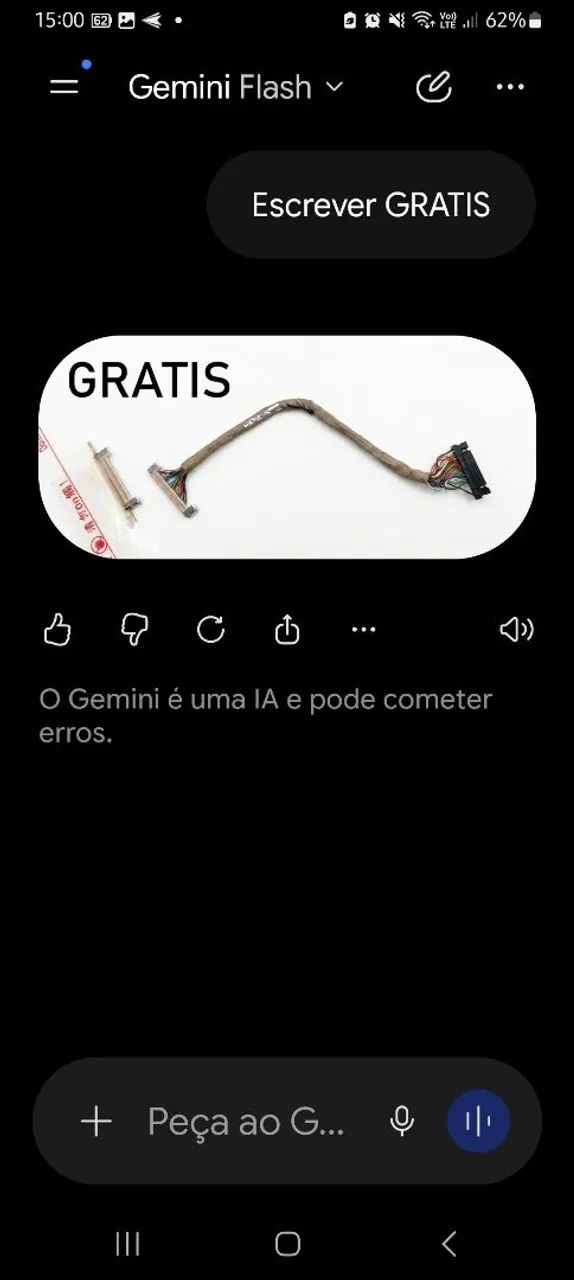Start Gemini Live voice mode
The image size is (574, 1280).
pos(479,1121)
